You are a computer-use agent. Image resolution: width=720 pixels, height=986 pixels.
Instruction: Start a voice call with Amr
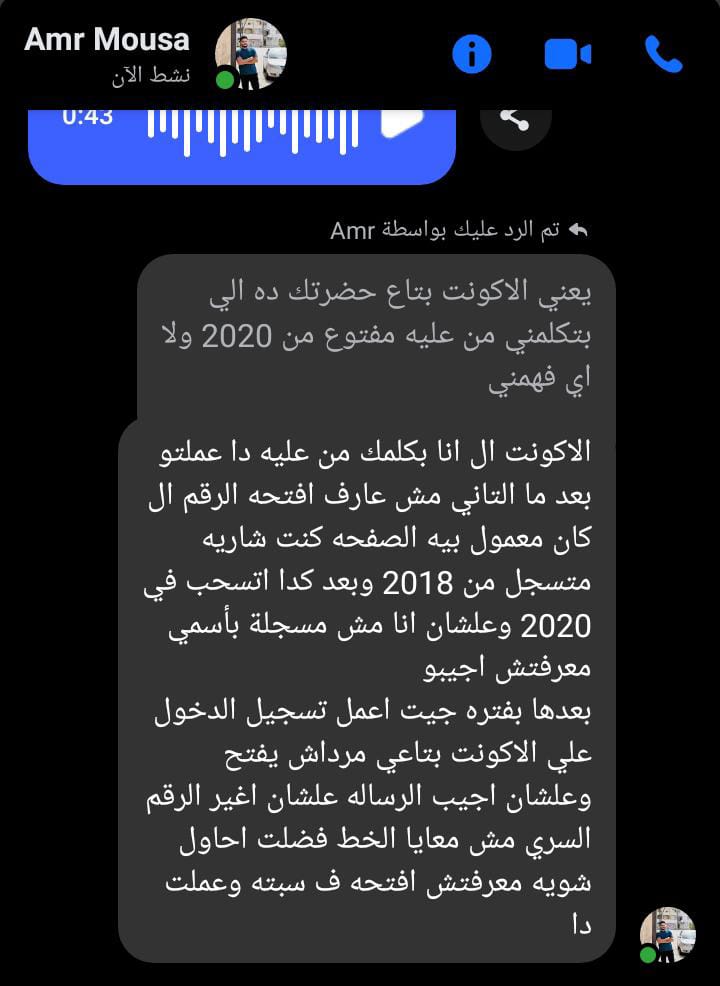point(663,54)
